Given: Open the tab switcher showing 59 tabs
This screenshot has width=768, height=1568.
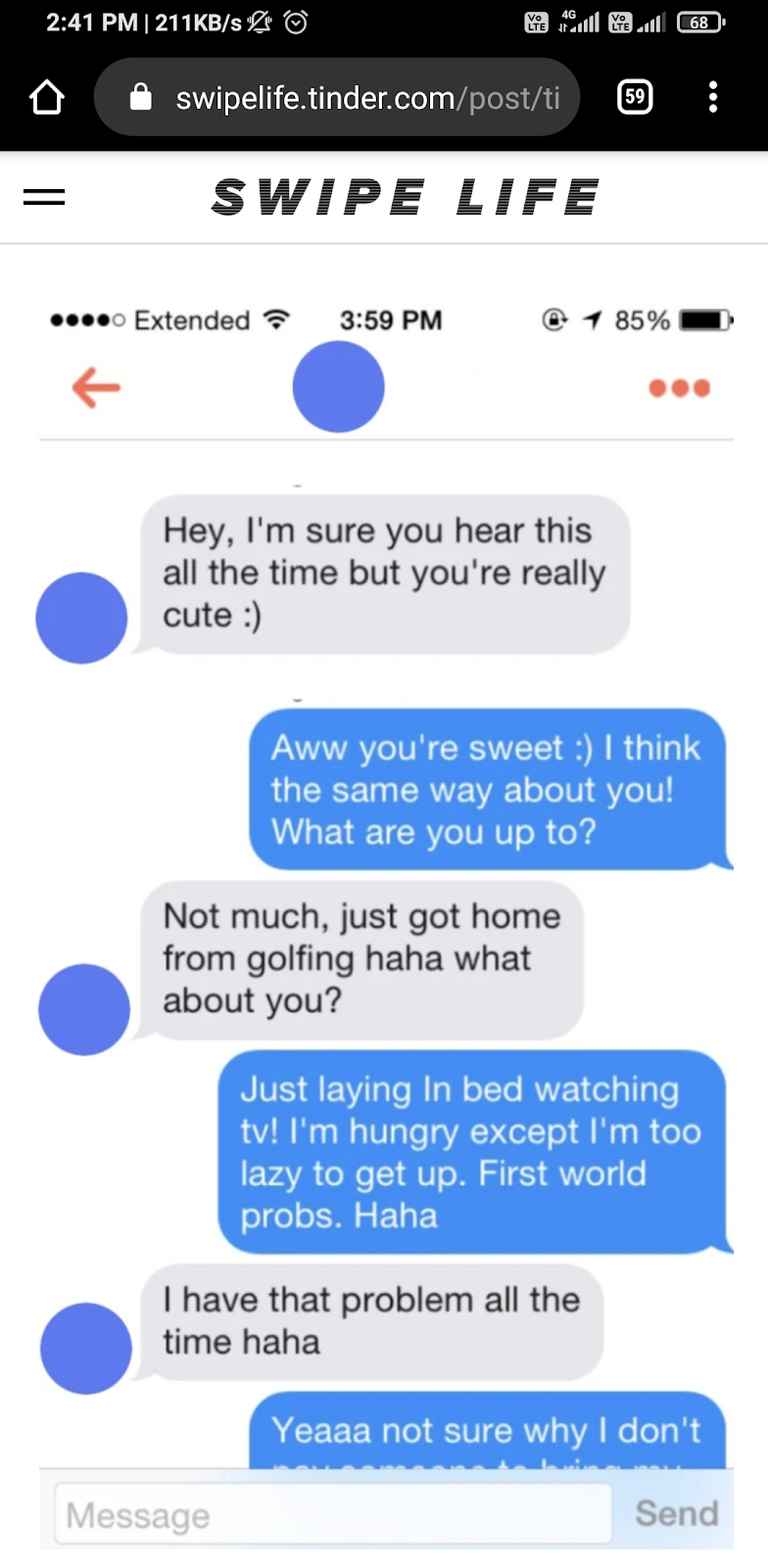Looking at the screenshot, I should click(x=635, y=96).
